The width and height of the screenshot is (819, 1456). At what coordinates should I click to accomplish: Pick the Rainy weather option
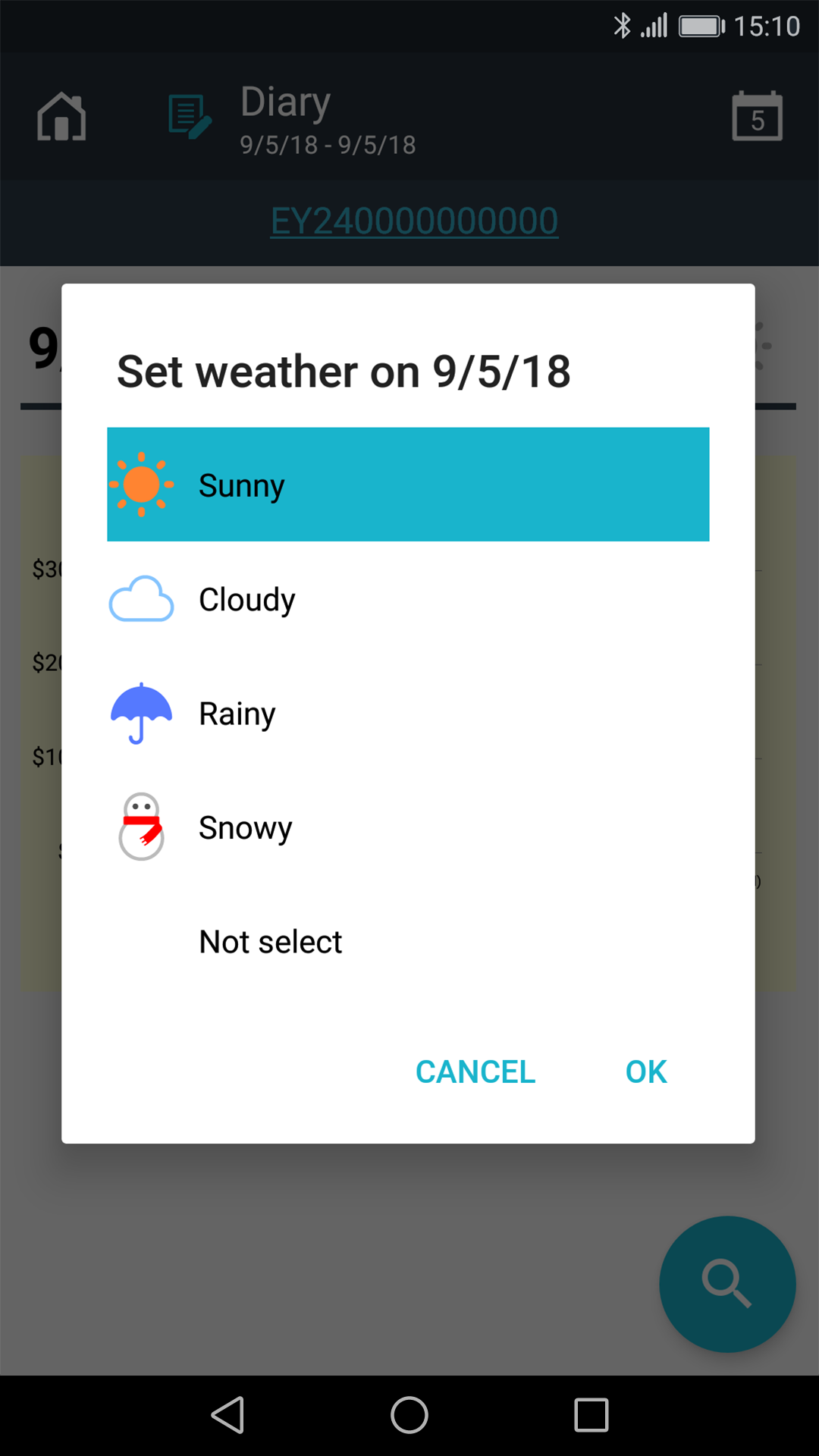pyautogui.click(x=408, y=713)
